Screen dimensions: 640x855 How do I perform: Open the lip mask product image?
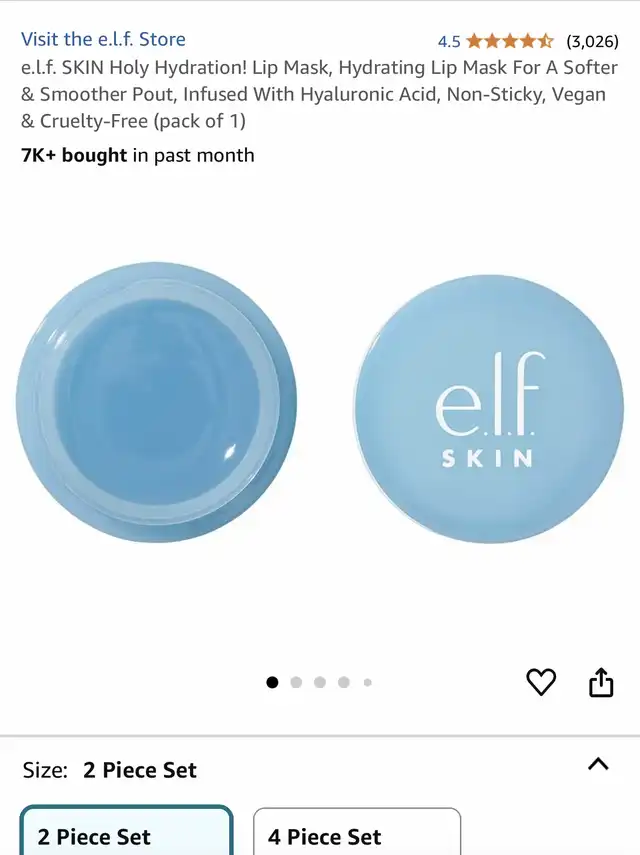tap(320, 404)
